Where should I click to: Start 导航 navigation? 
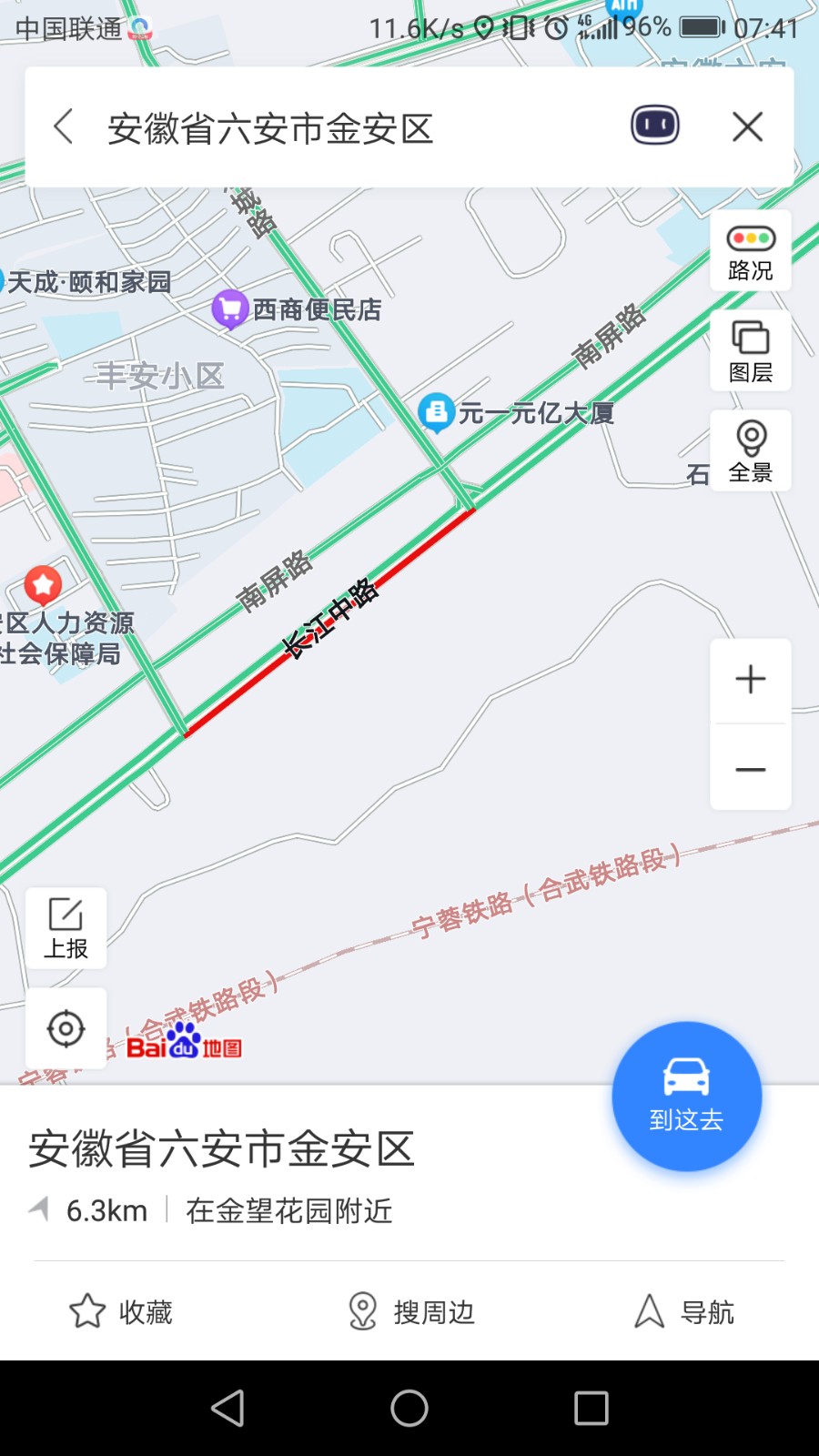[684, 1311]
